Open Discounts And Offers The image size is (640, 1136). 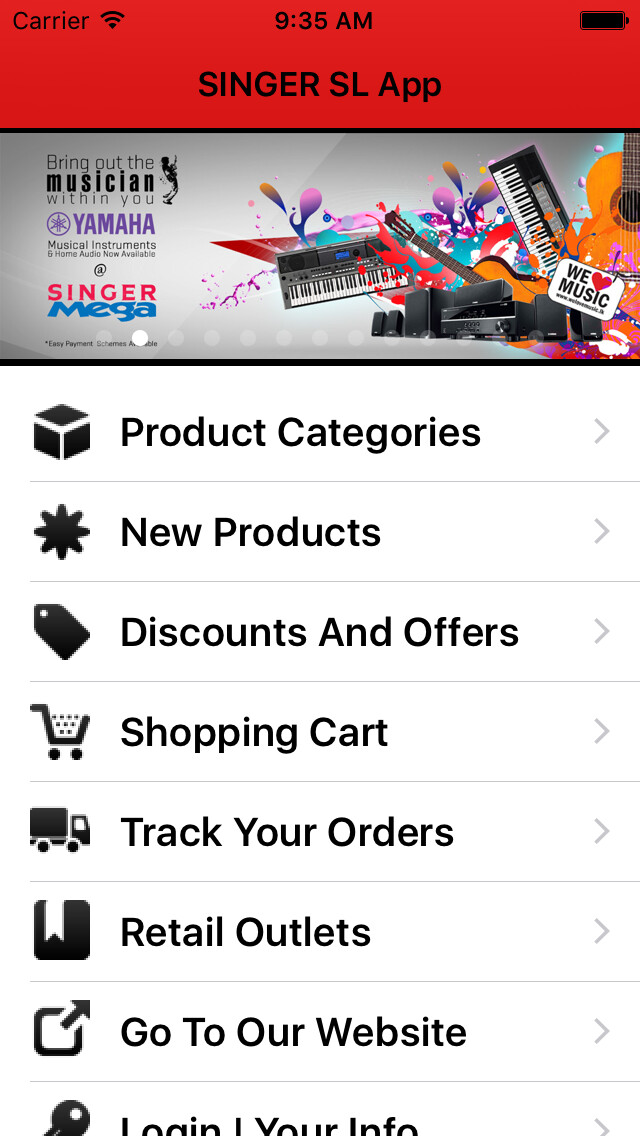pos(319,632)
